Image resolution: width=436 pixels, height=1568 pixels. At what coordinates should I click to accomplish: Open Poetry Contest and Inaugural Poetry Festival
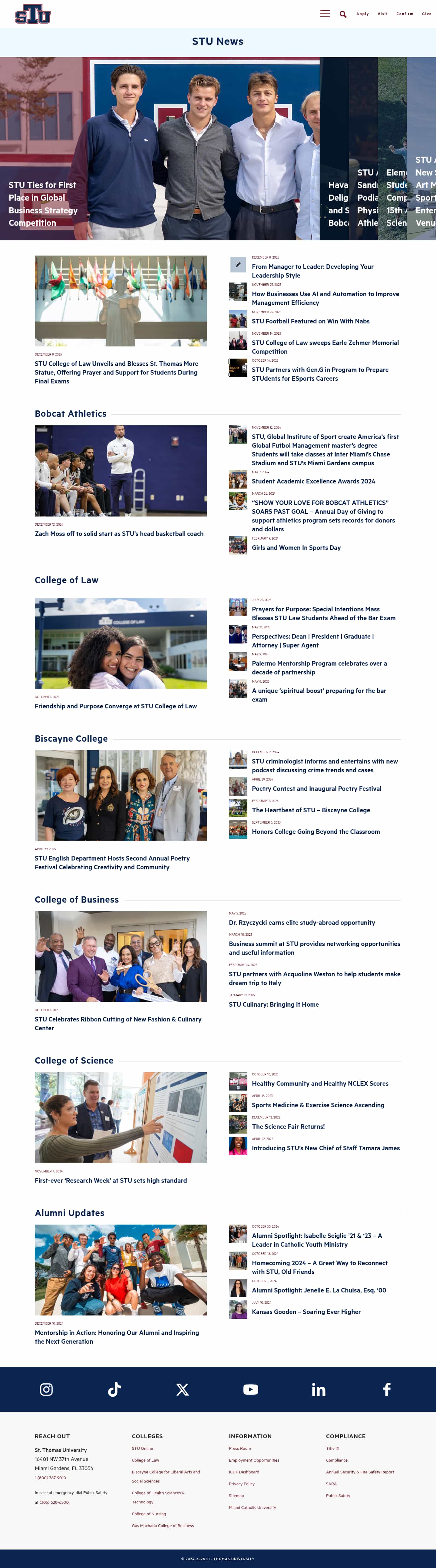click(316, 789)
